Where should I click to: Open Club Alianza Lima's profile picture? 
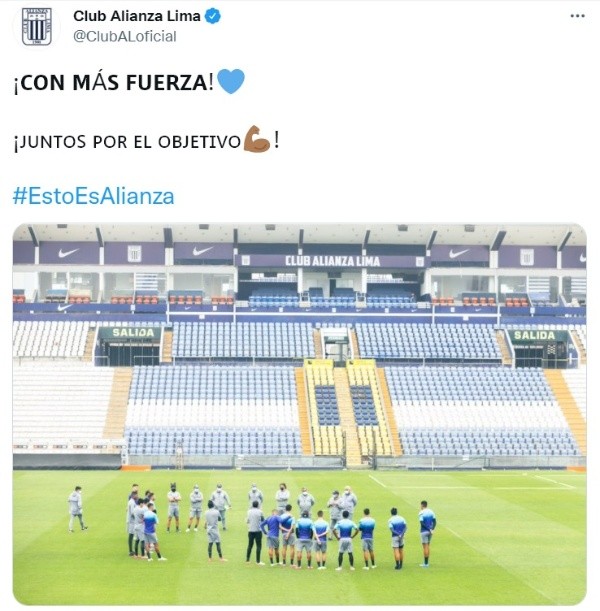37,26
